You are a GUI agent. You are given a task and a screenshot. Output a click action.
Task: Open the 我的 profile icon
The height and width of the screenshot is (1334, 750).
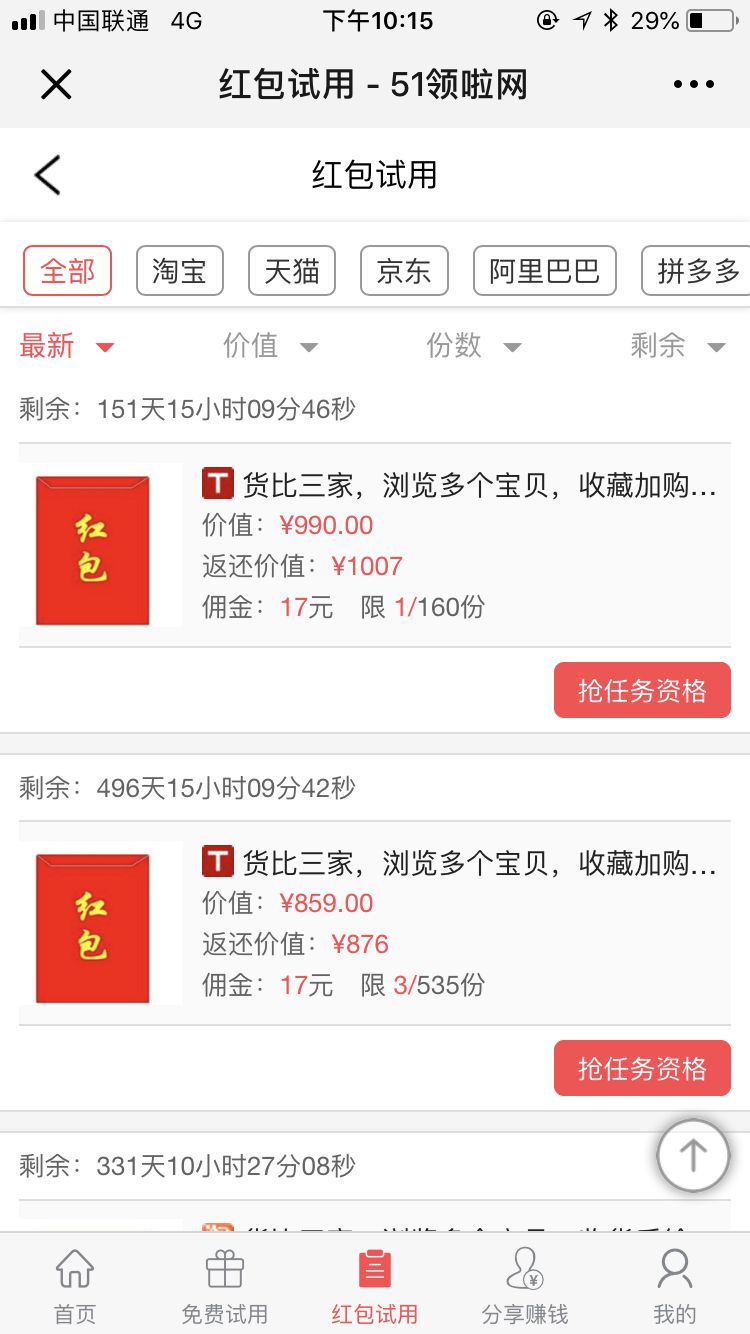click(674, 1284)
